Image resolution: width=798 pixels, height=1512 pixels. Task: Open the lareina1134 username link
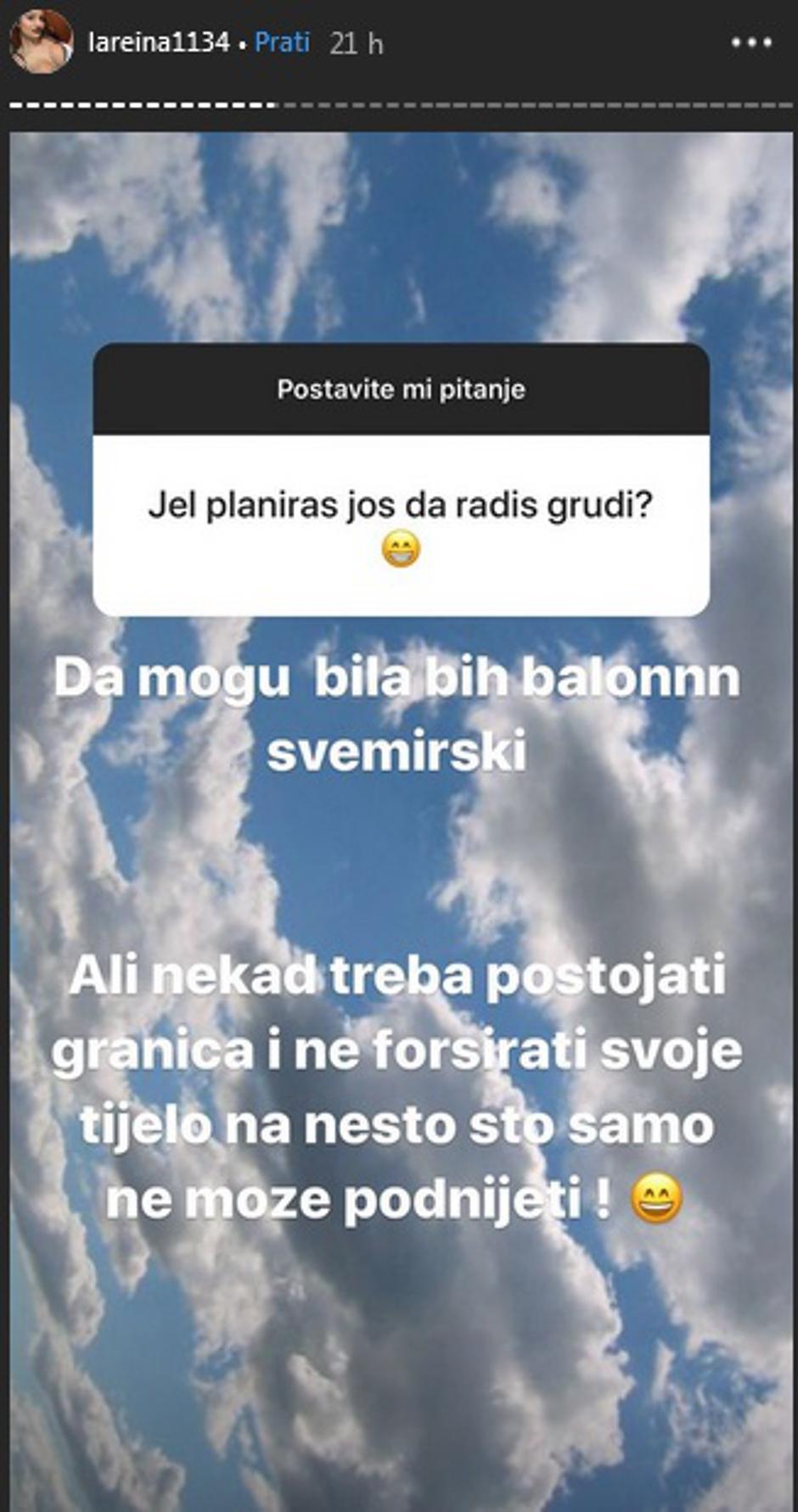158,42
